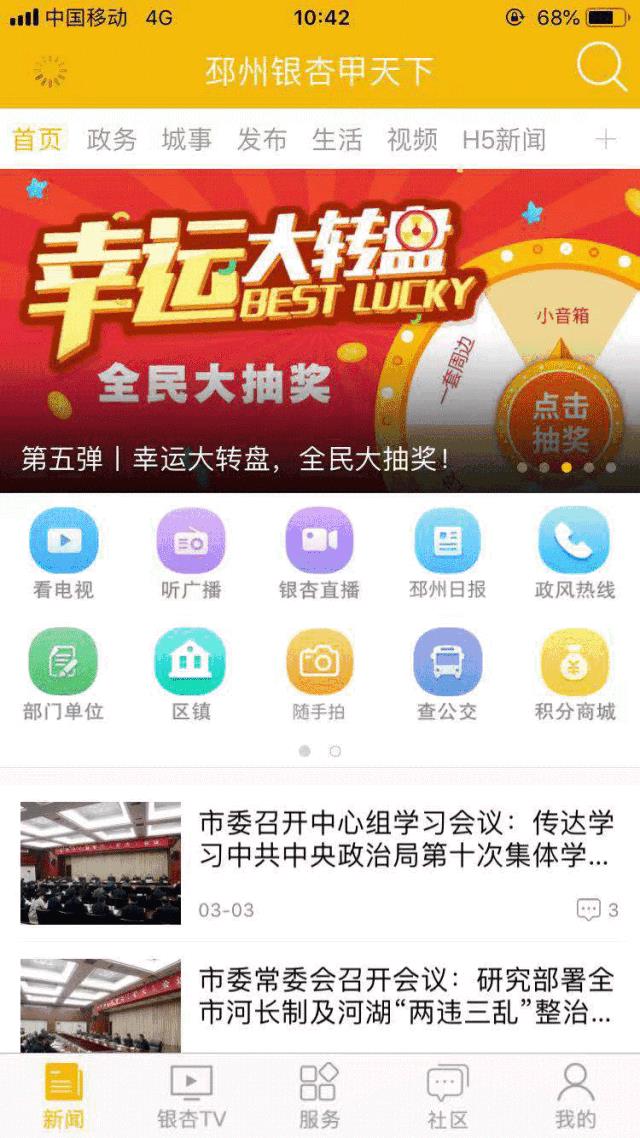
Task: Launch 银杏直播
Action: click(x=319, y=553)
